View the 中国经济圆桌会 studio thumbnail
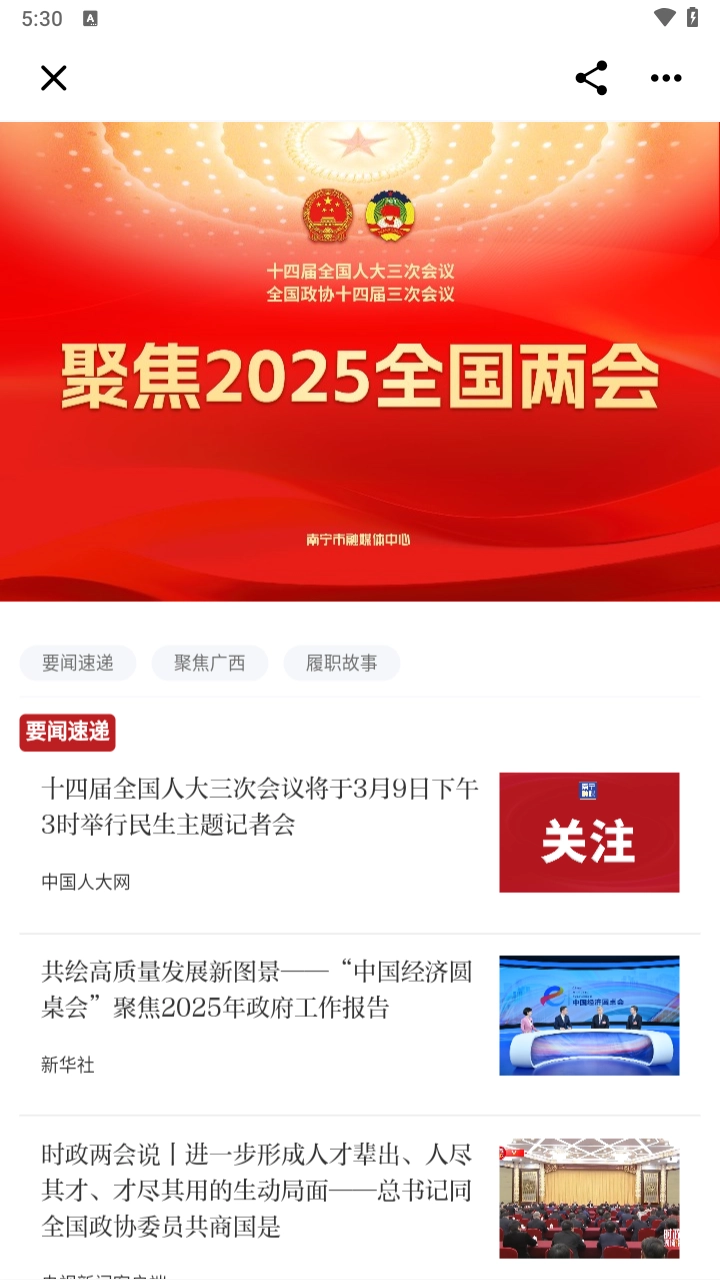720x1280 pixels. click(x=589, y=1015)
